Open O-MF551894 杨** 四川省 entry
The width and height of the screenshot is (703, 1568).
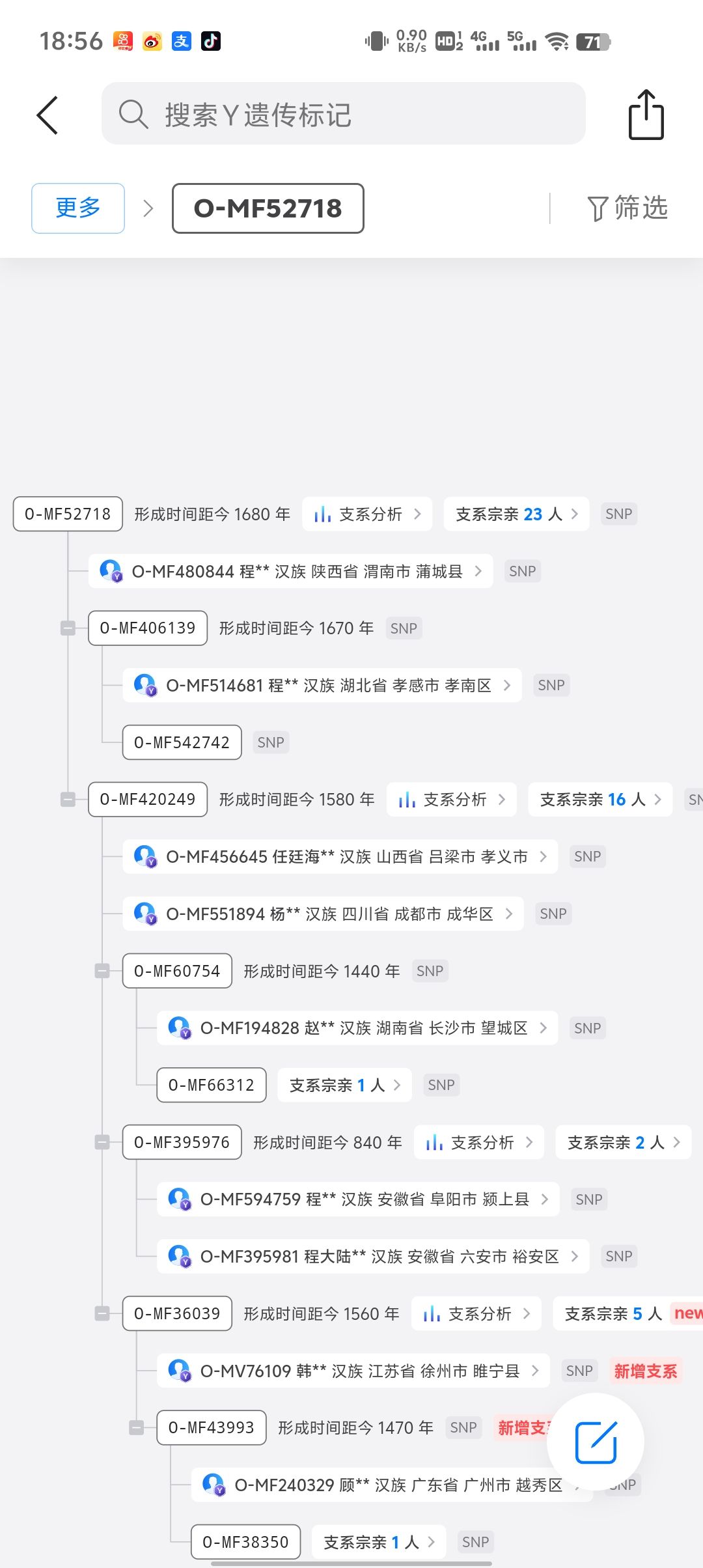point(323,914)
